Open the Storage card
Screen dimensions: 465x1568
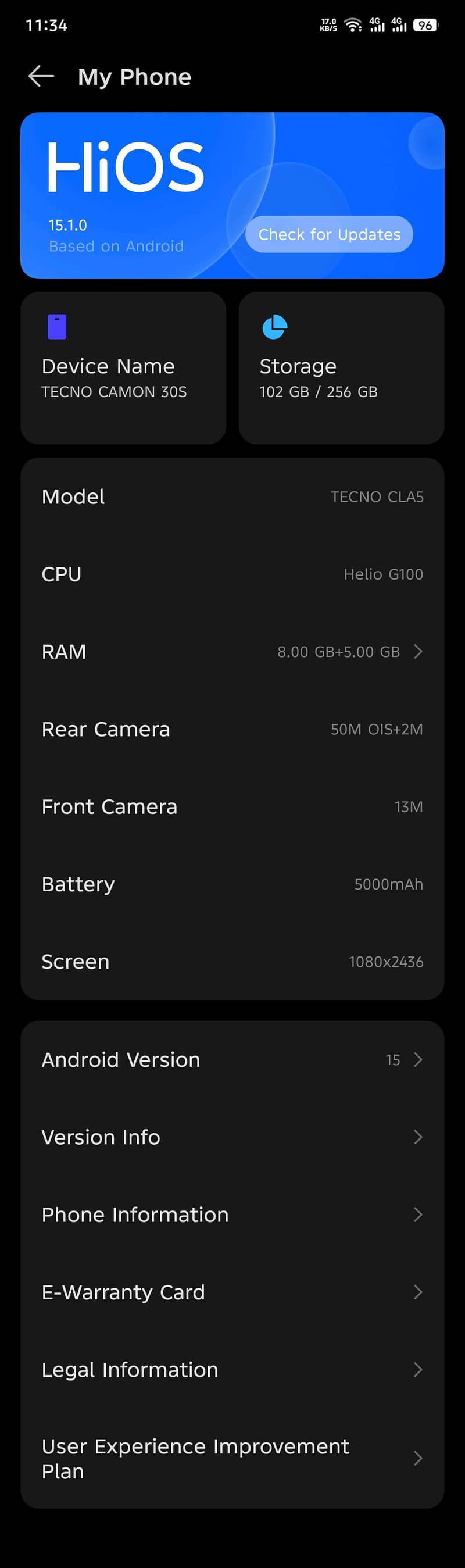(341, 367)
